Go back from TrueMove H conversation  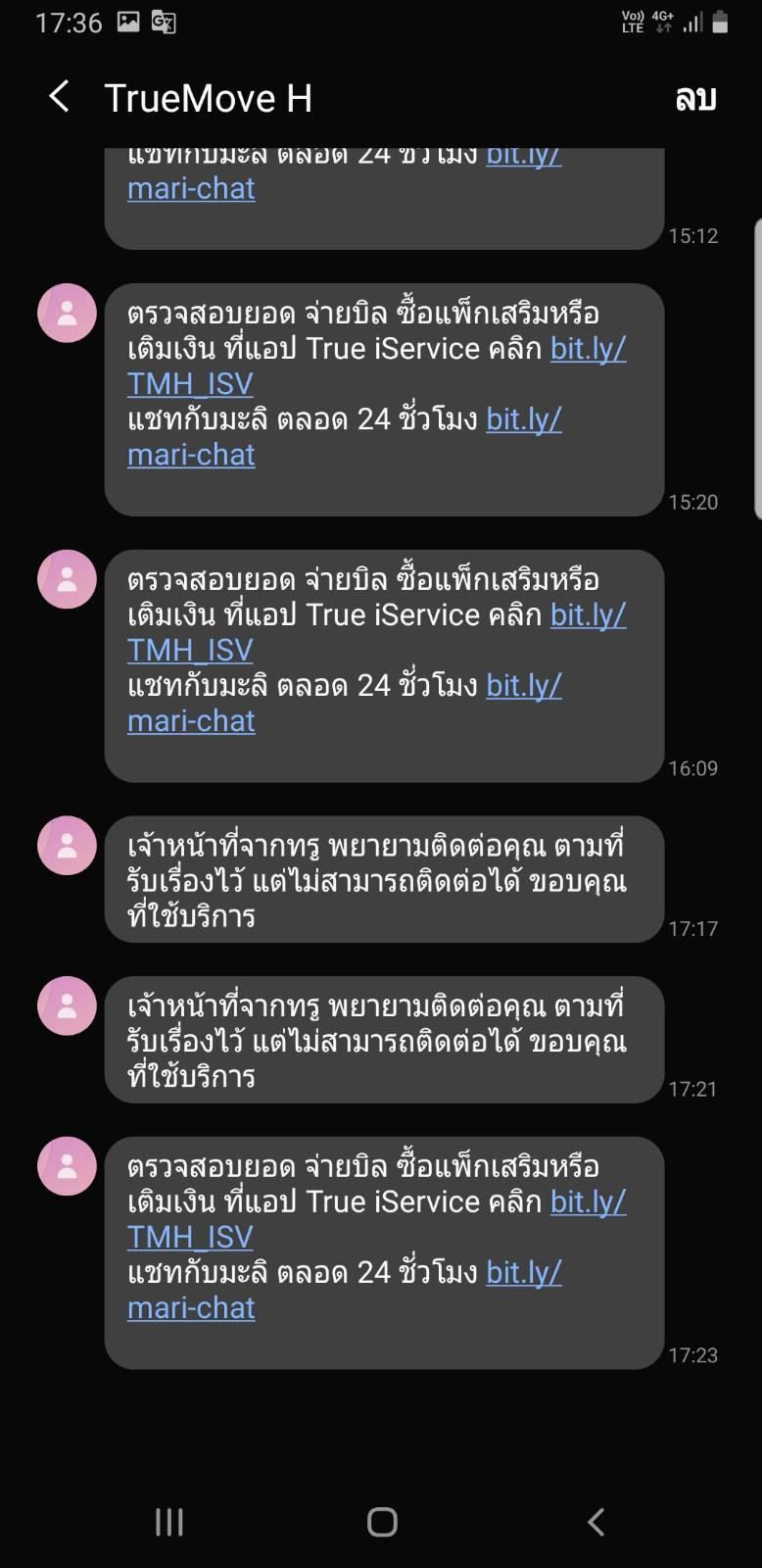tap(60, 97)
